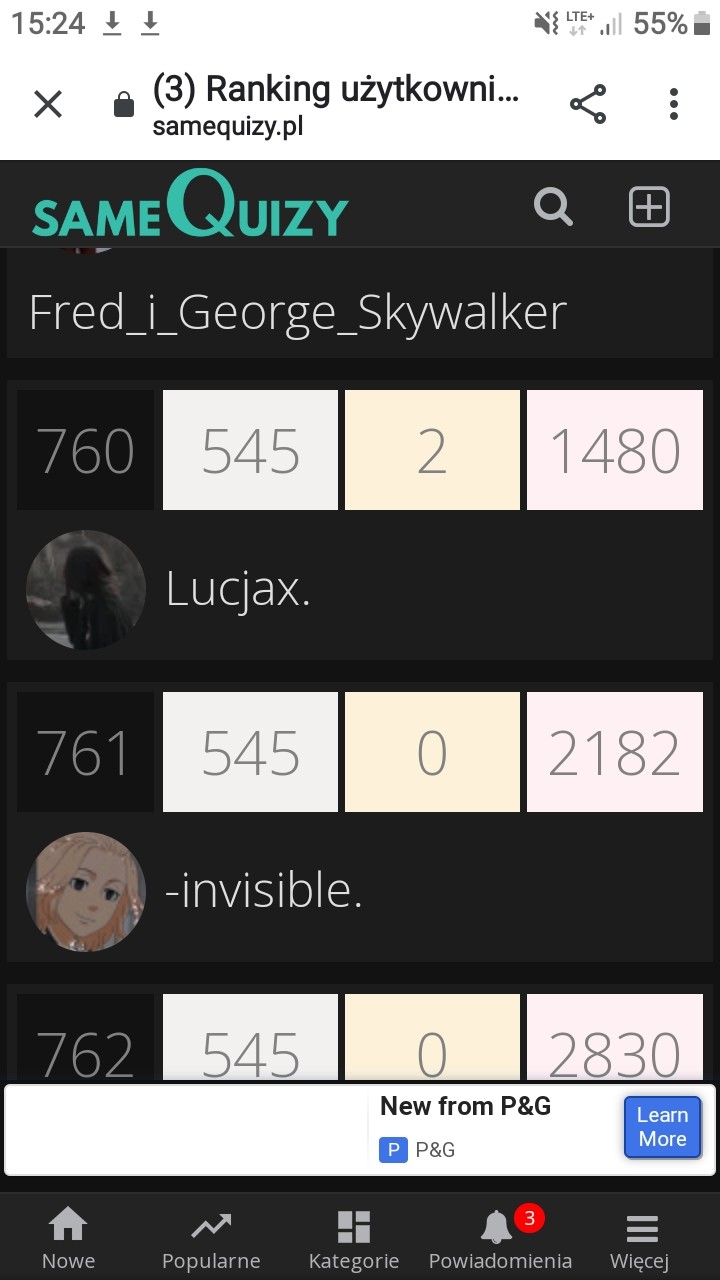Expand the Więcej menu
Viewport: 720px width, 1280px height.
(x=640, y=1238)
